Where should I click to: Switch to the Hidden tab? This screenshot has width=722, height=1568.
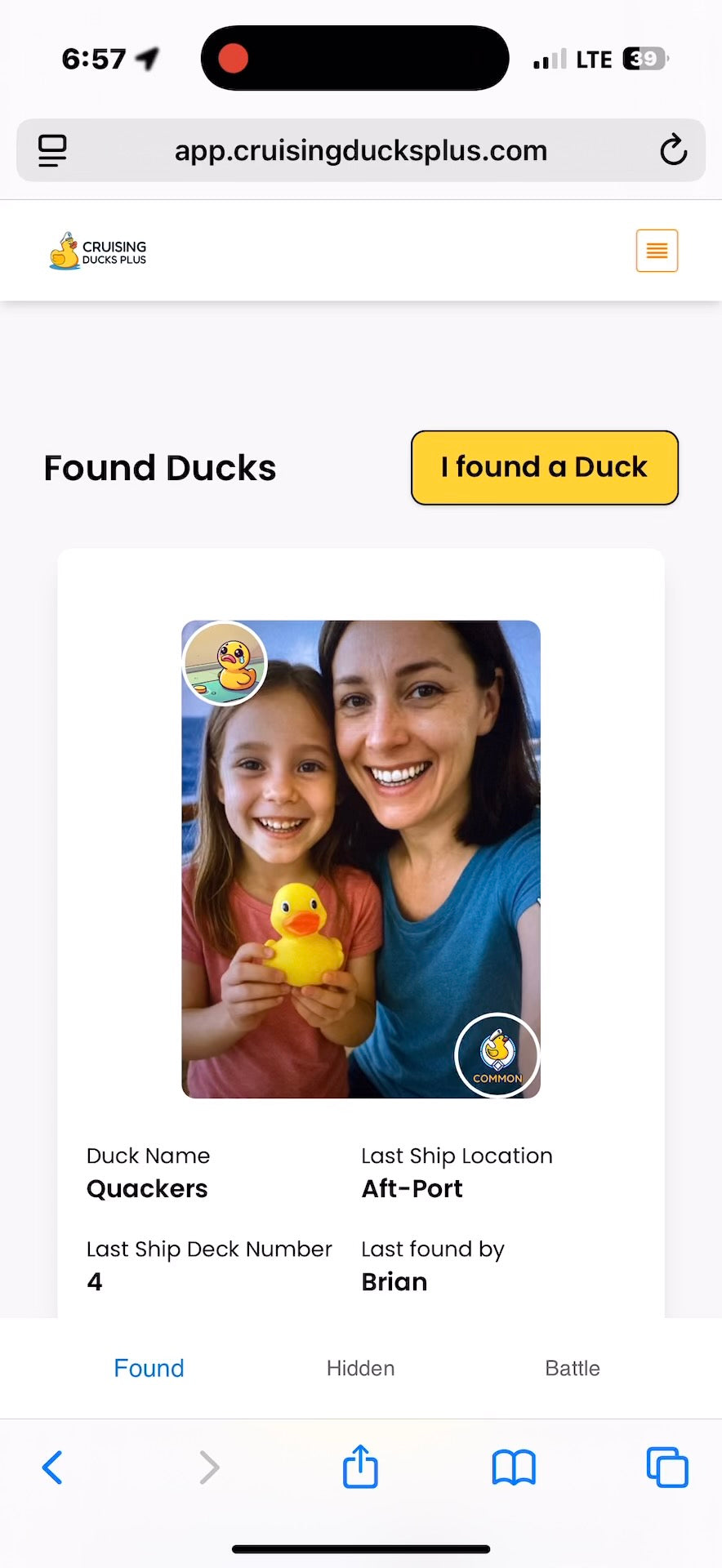[360, 1368]
